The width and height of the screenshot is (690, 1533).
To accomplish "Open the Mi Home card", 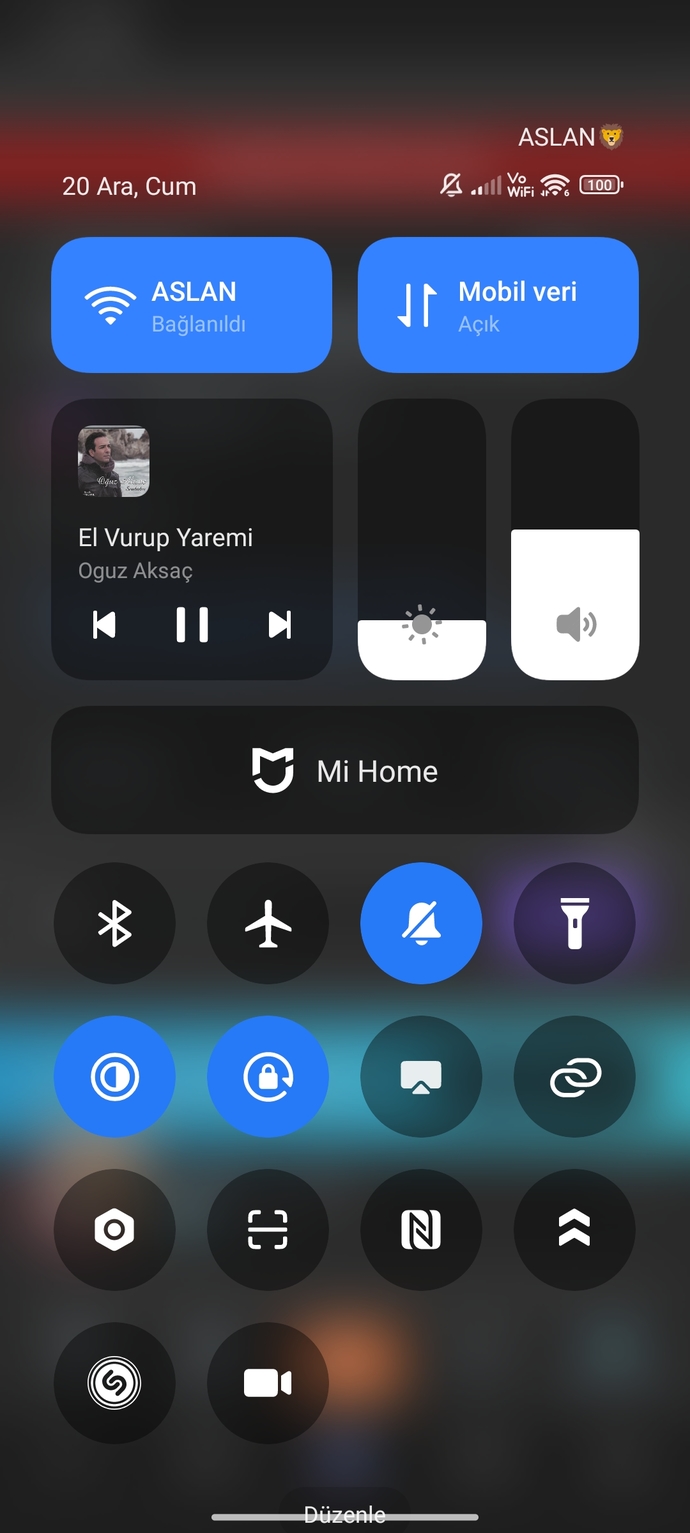I will pos(345,770).
